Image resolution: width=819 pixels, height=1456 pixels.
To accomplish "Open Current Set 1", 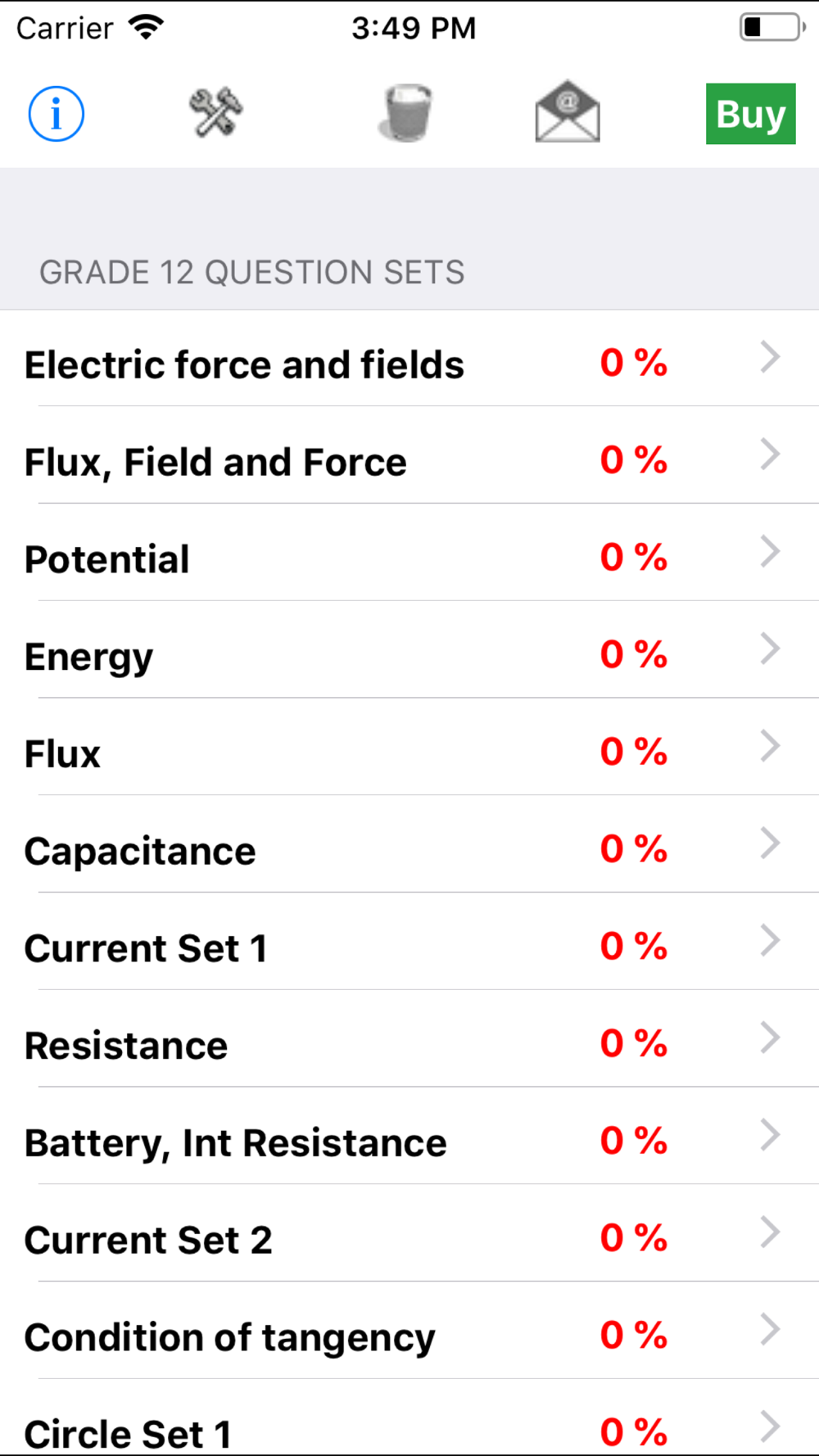I will [409, 942].
